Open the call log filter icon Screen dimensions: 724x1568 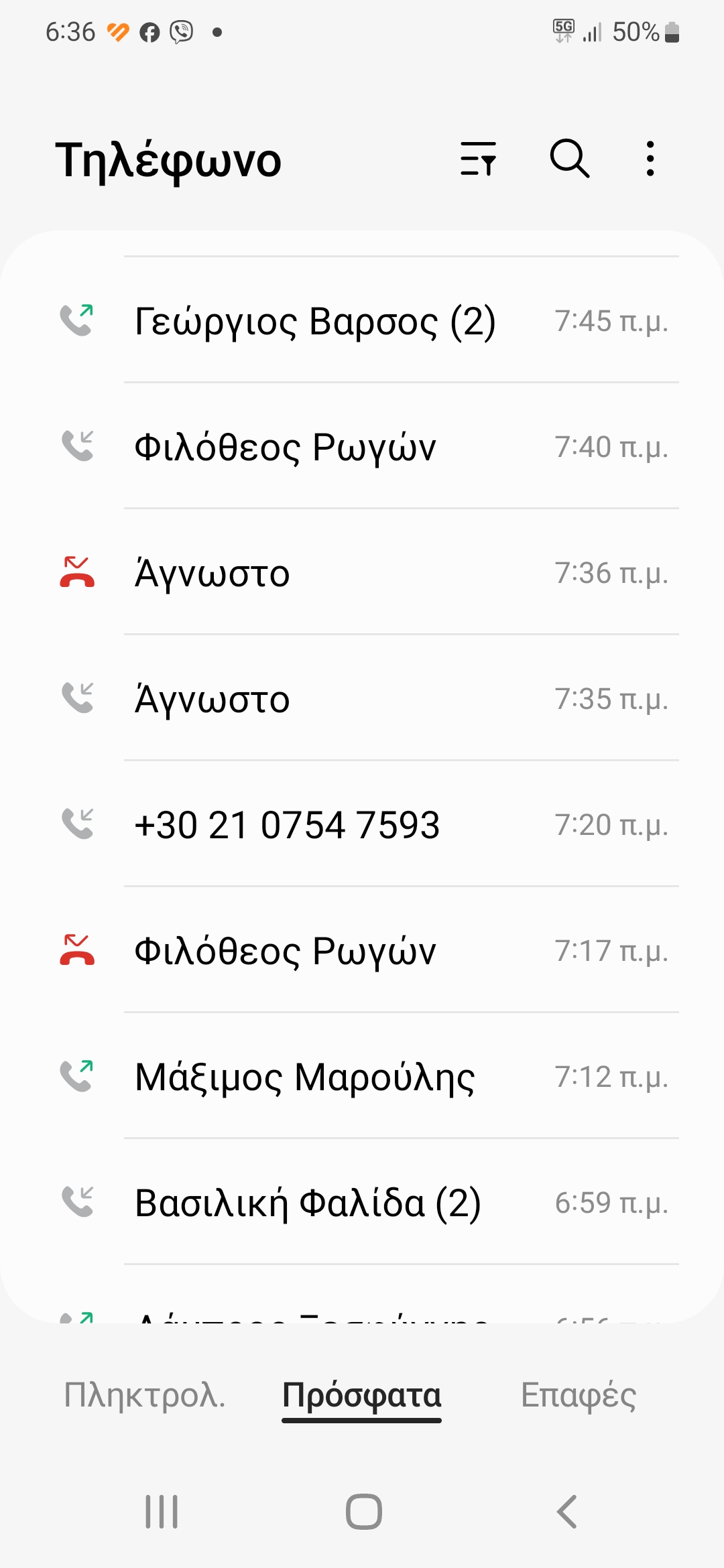(478, 159)
